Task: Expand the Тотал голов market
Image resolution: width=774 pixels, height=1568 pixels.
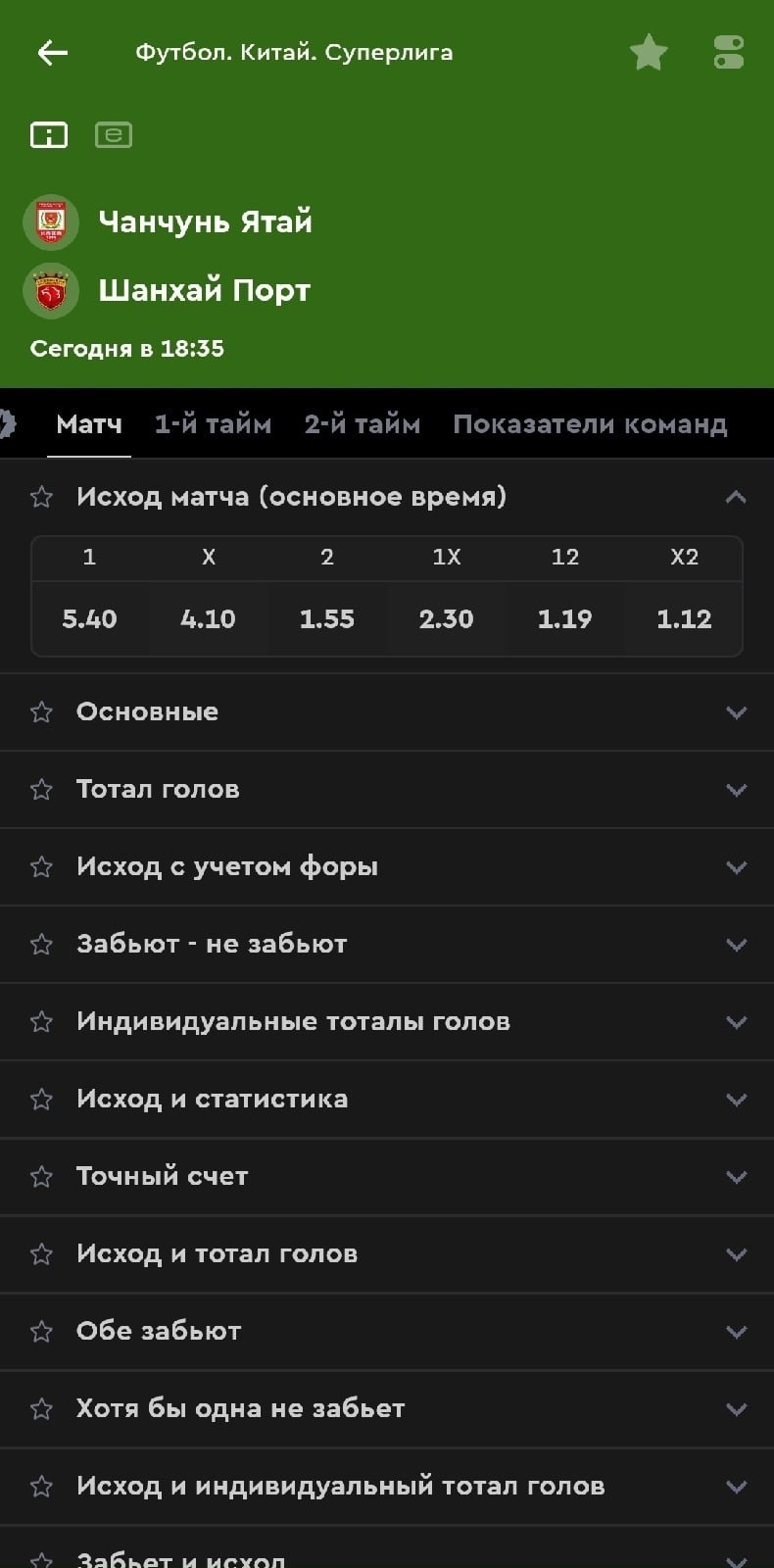Action: (x=736, y=790)
